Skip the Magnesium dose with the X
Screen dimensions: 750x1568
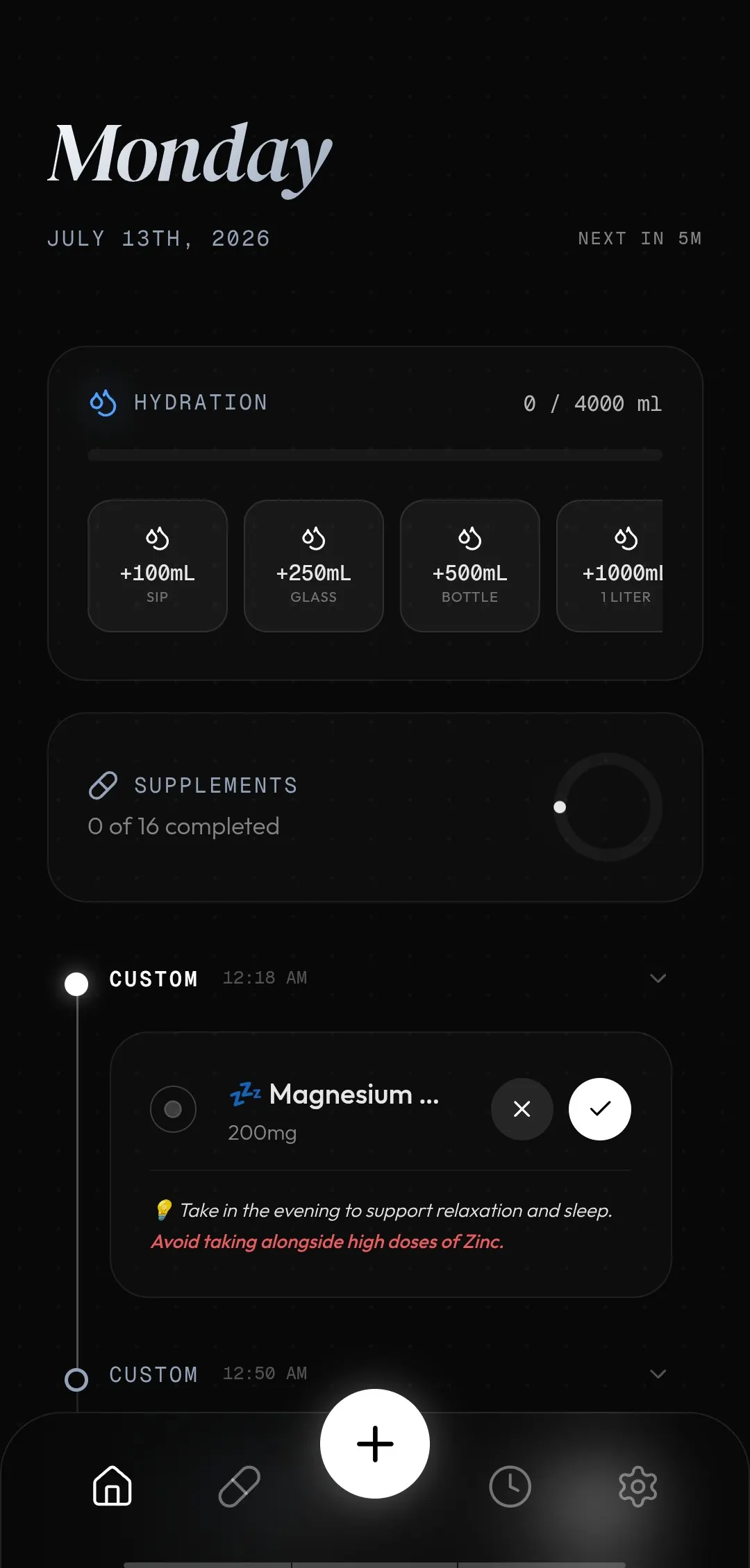pos(522,1109)
